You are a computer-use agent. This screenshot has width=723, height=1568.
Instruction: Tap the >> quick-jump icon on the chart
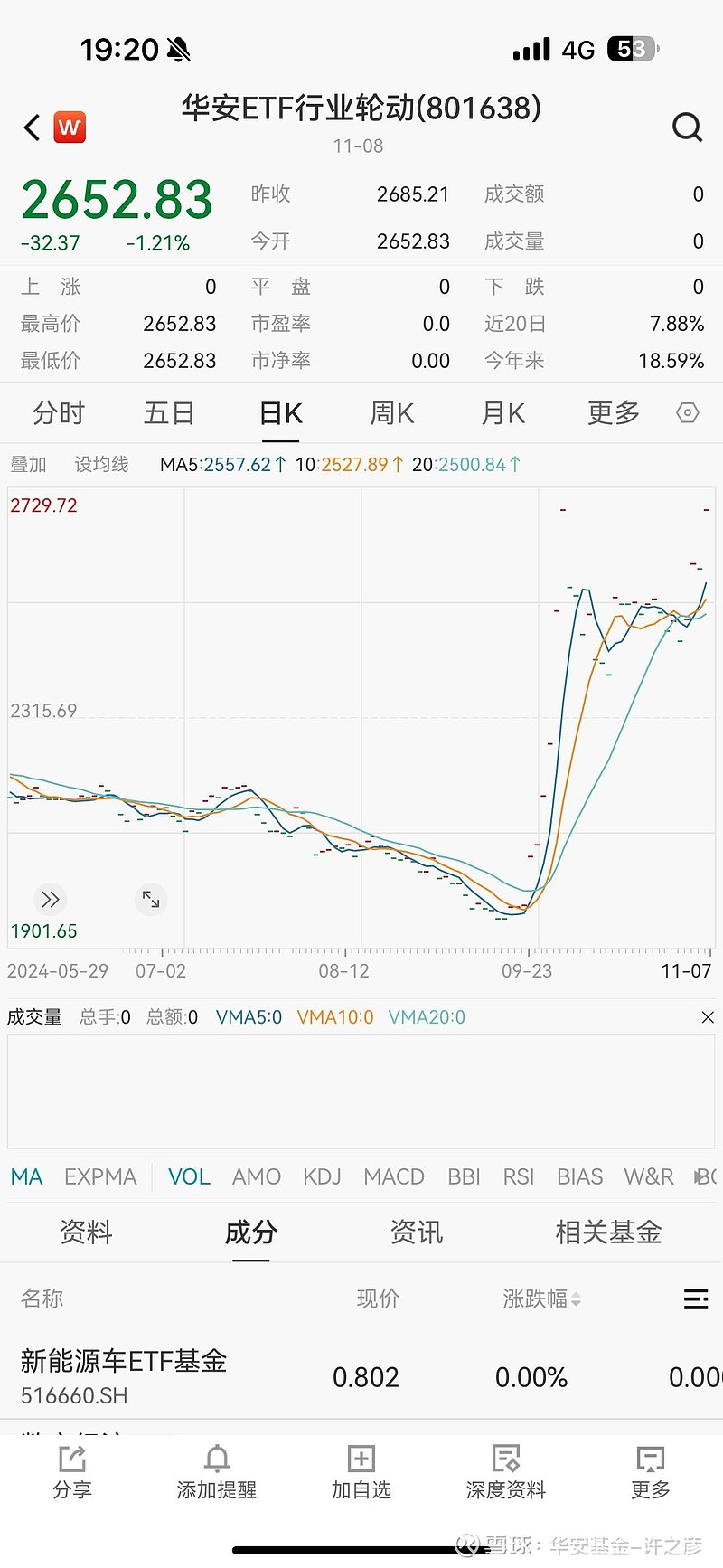[50, 898]
